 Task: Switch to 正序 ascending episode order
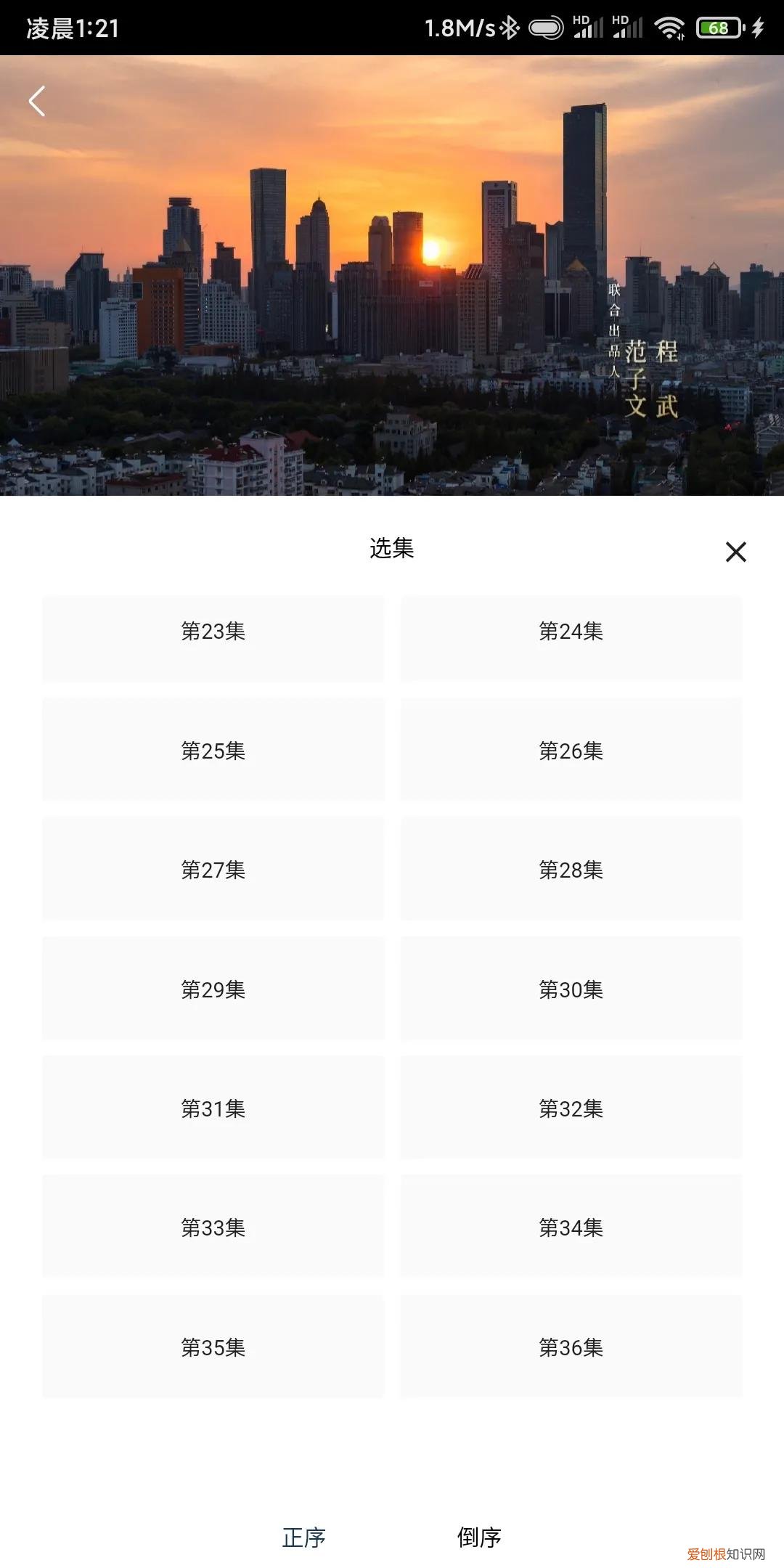[305, 1537]
